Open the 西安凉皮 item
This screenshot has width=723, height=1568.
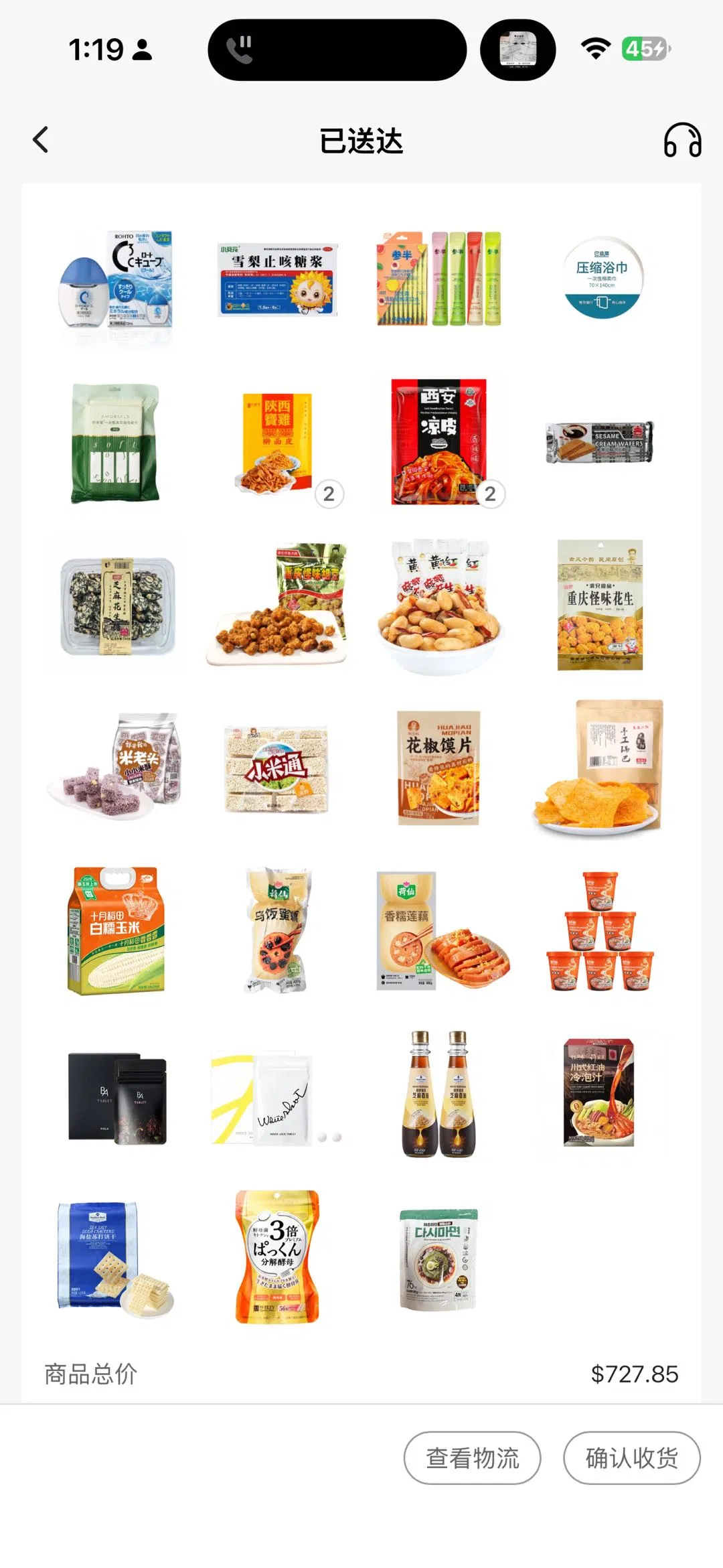tap(438, 442)
